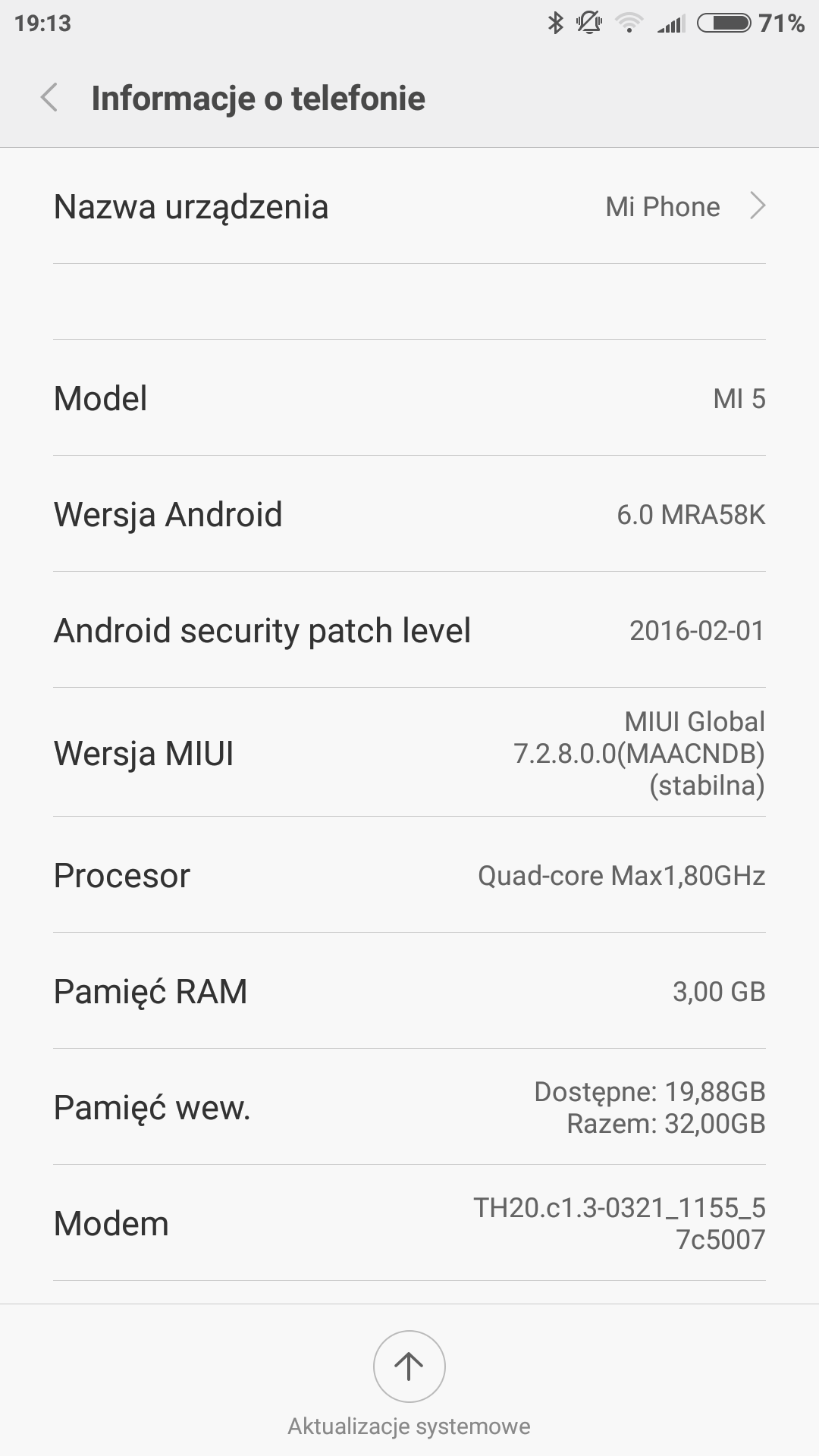Tap the Wersja Android row

(x=409, y=514)
